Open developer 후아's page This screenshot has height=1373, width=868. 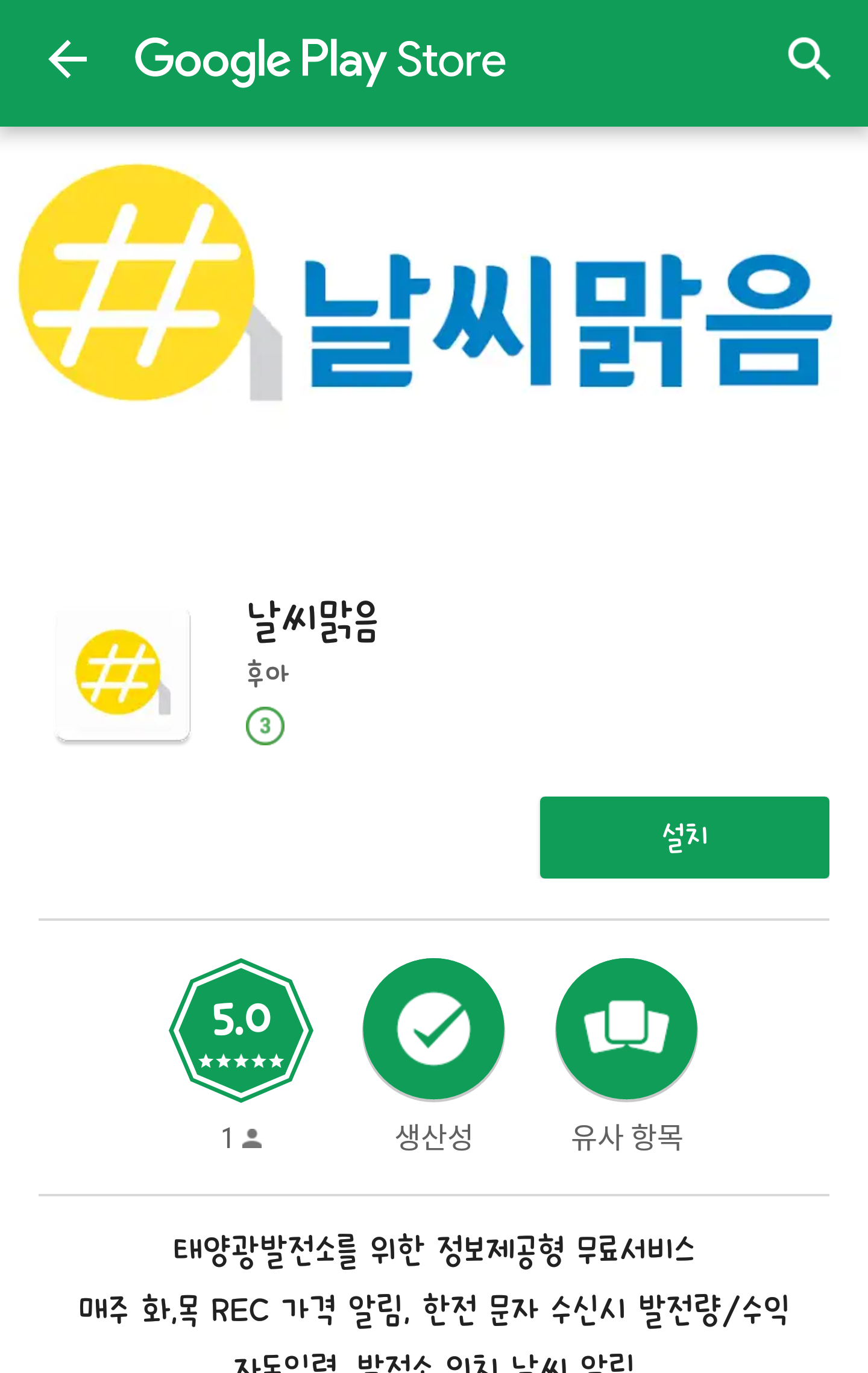point(268,672)
